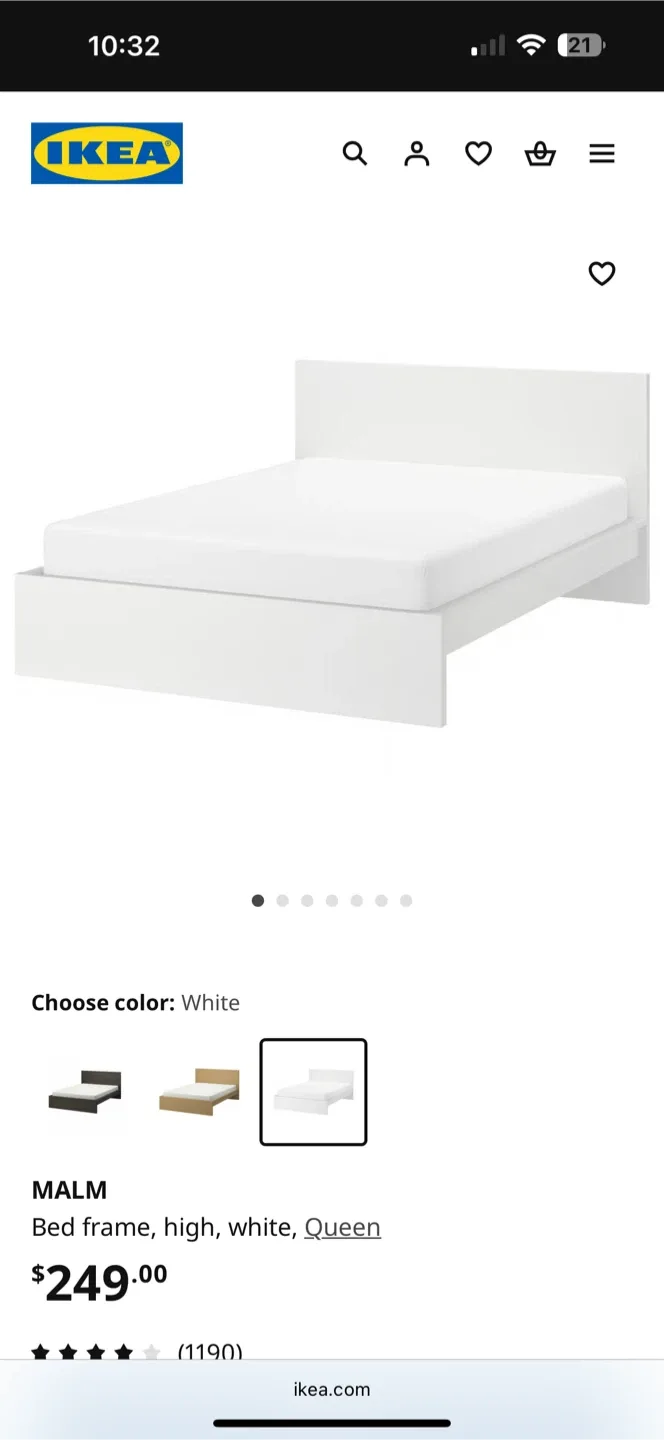Open the favorites heart in the header
This screenshot has height=1440, width=664.
[479, 153]
